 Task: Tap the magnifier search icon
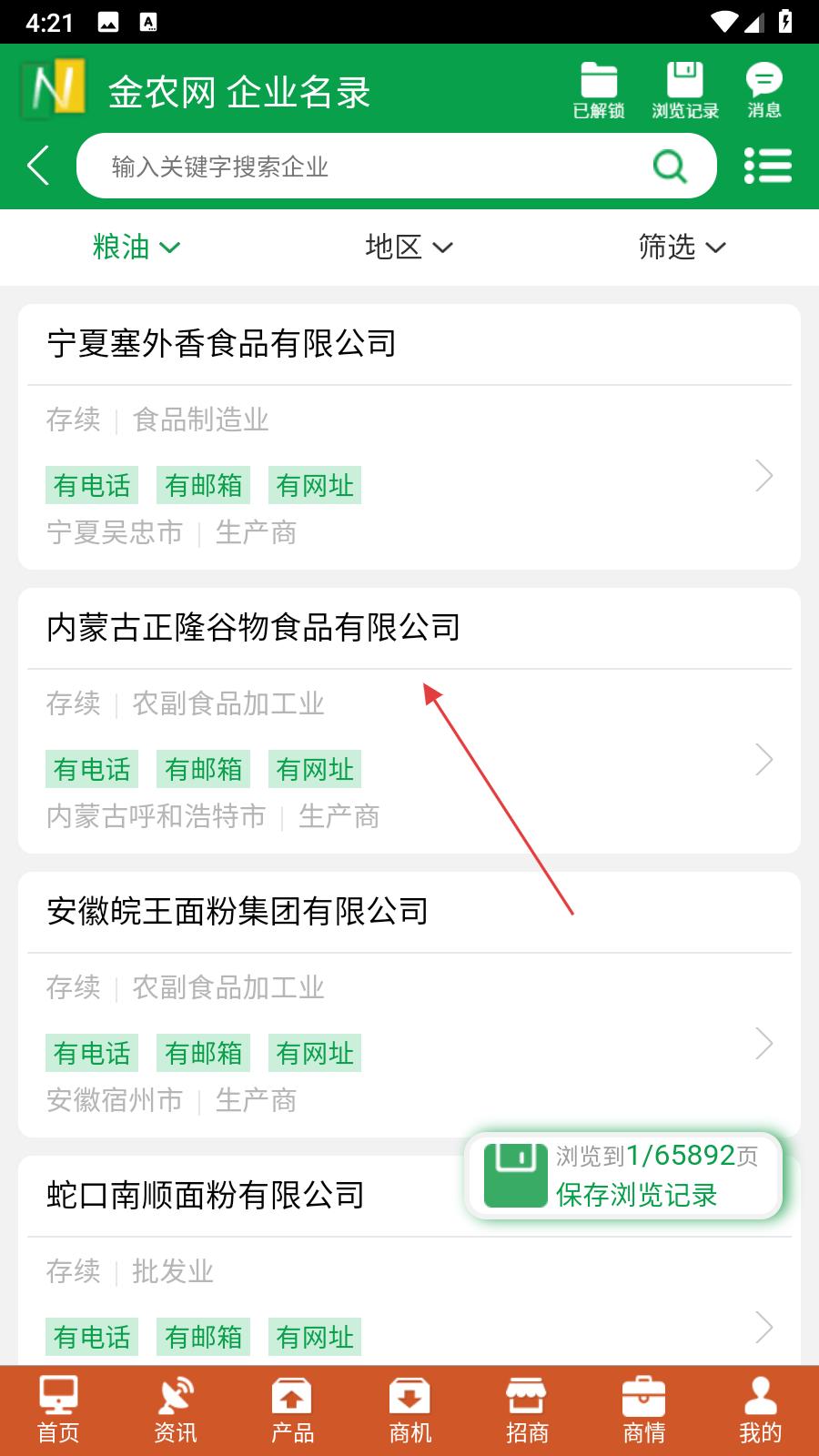point(670,167)
